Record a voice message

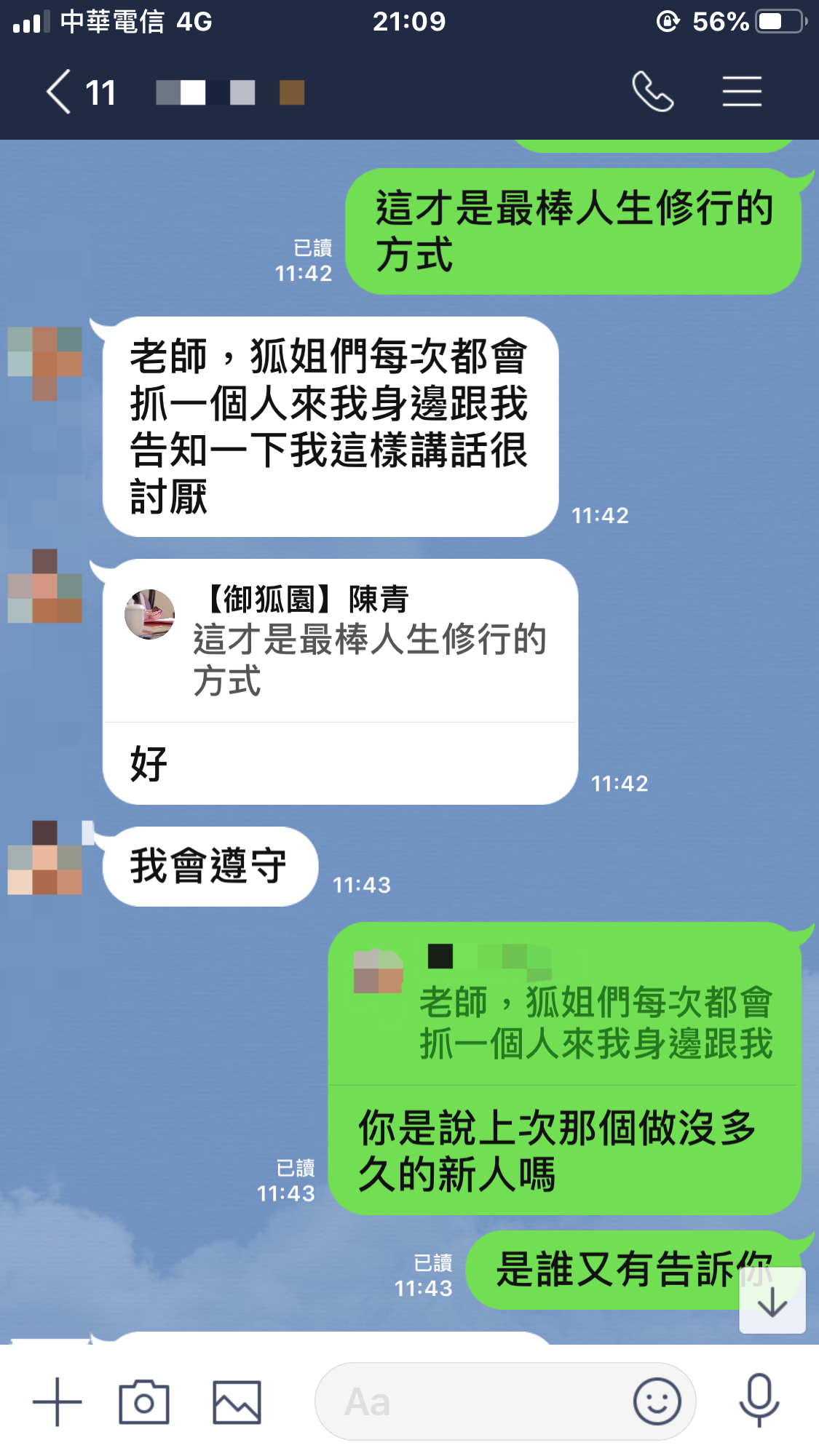759,1401
